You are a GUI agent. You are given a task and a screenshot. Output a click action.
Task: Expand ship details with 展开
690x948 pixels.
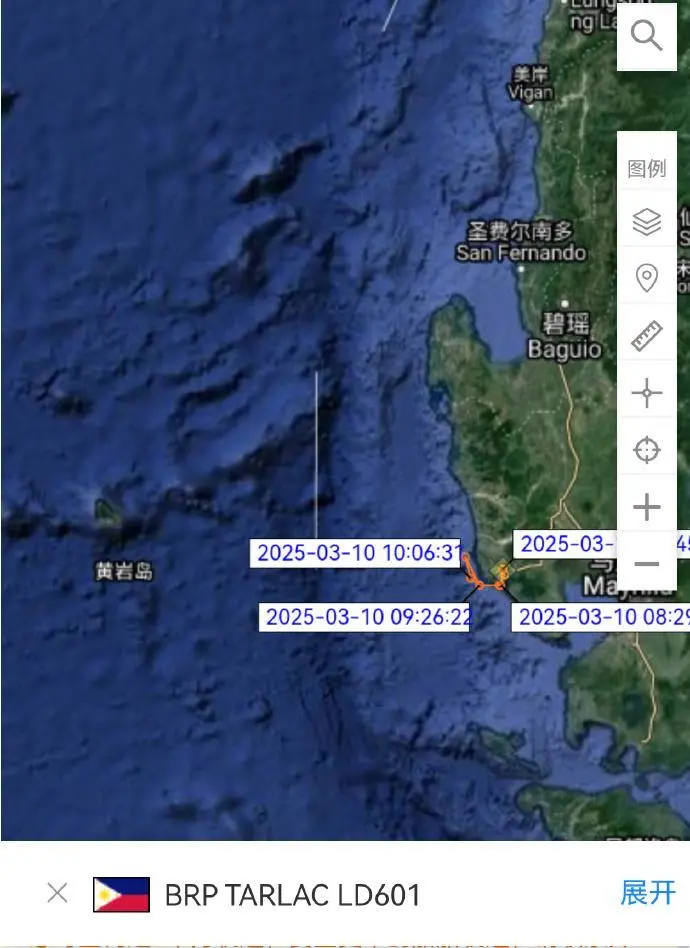[x=648, y=893]
